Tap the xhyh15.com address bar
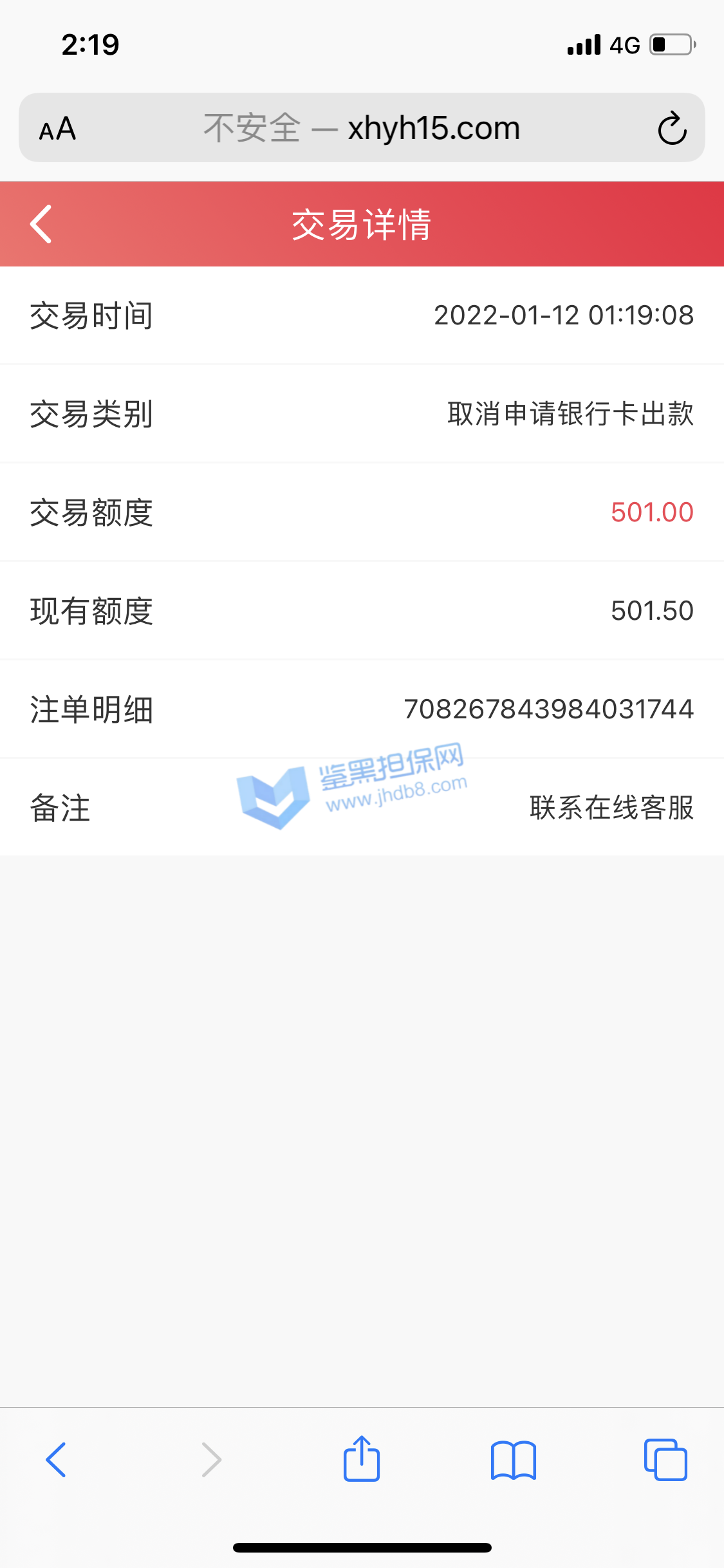 tap(362, 128)
